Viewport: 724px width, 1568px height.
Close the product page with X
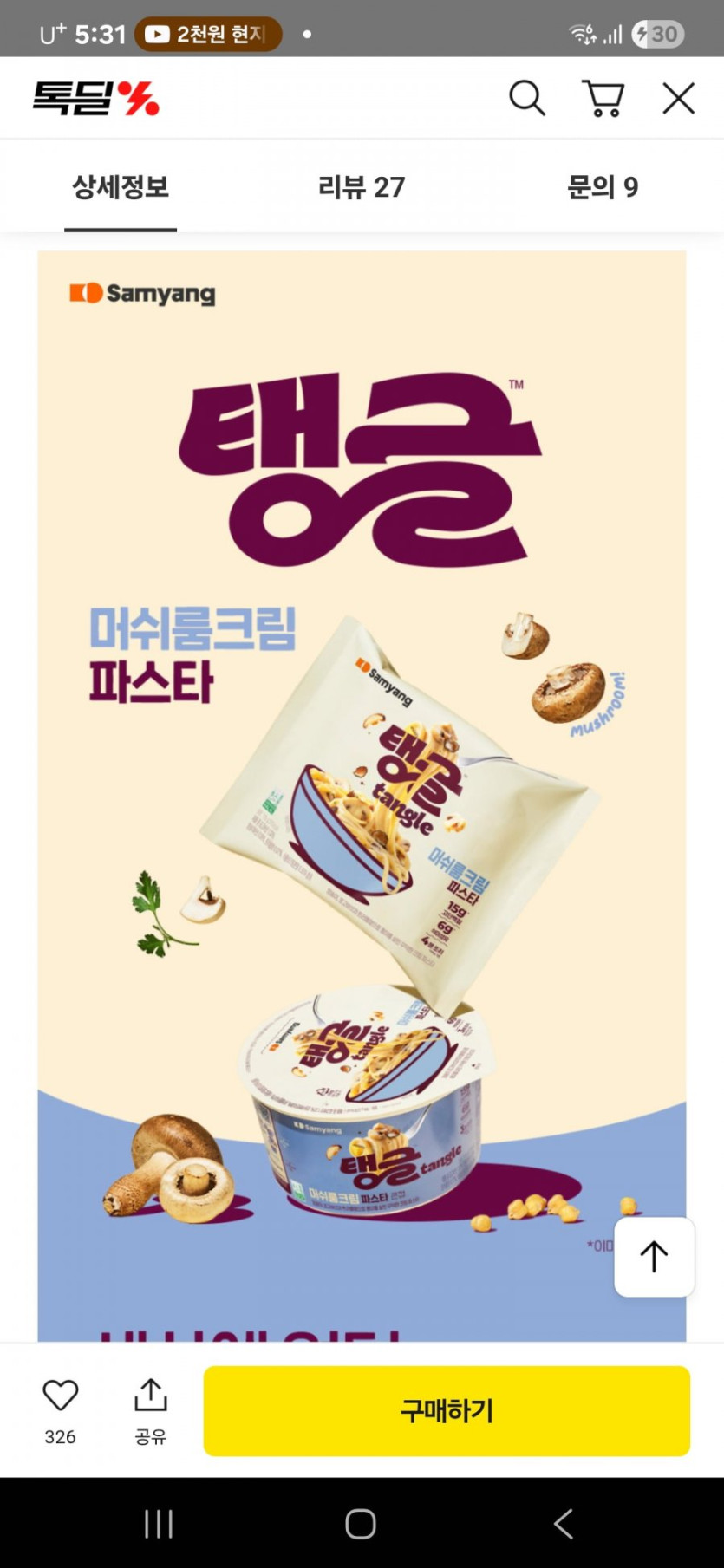pyautogui.click(x=678, y=98)
